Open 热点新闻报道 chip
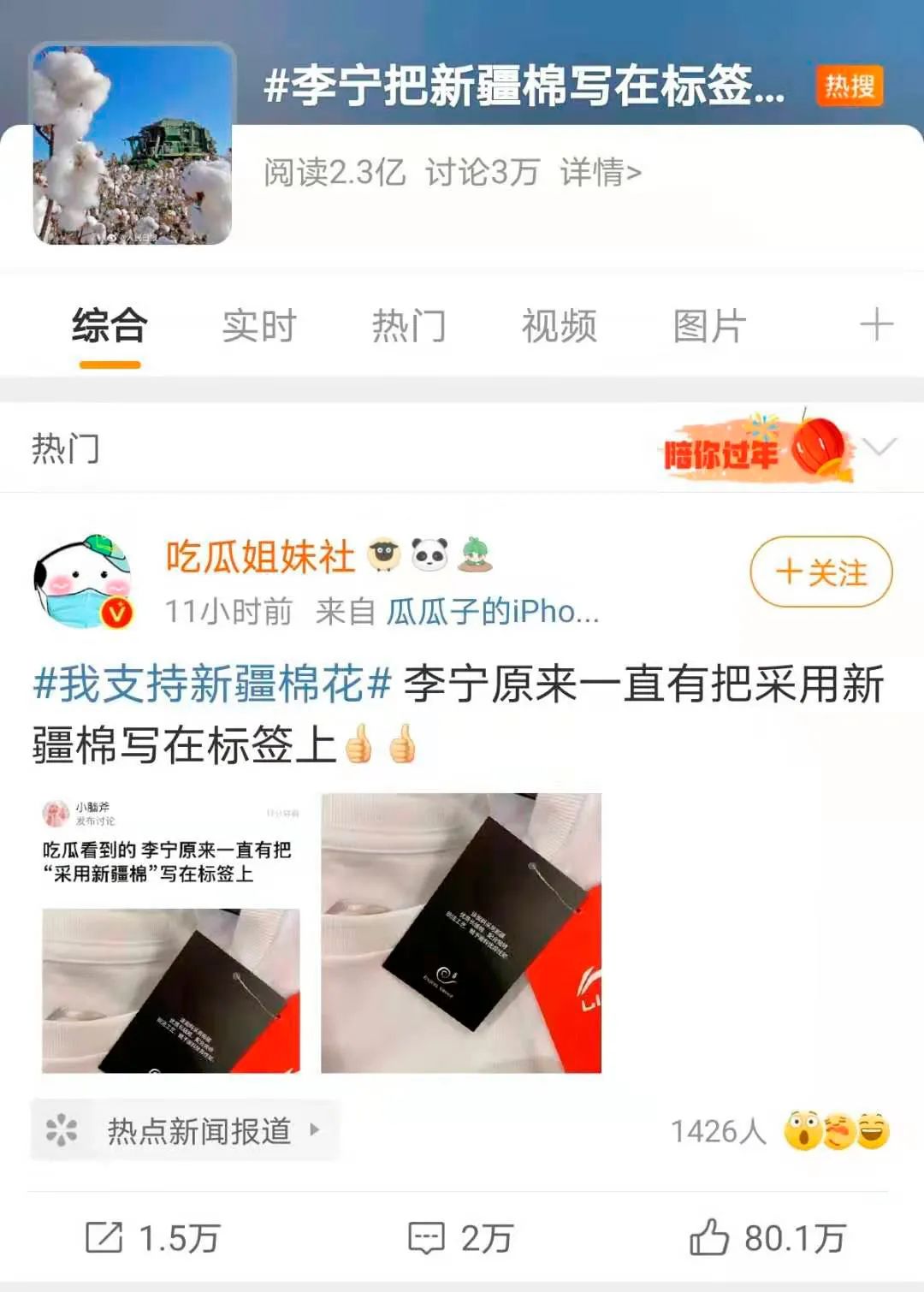 coord(185,1130)
